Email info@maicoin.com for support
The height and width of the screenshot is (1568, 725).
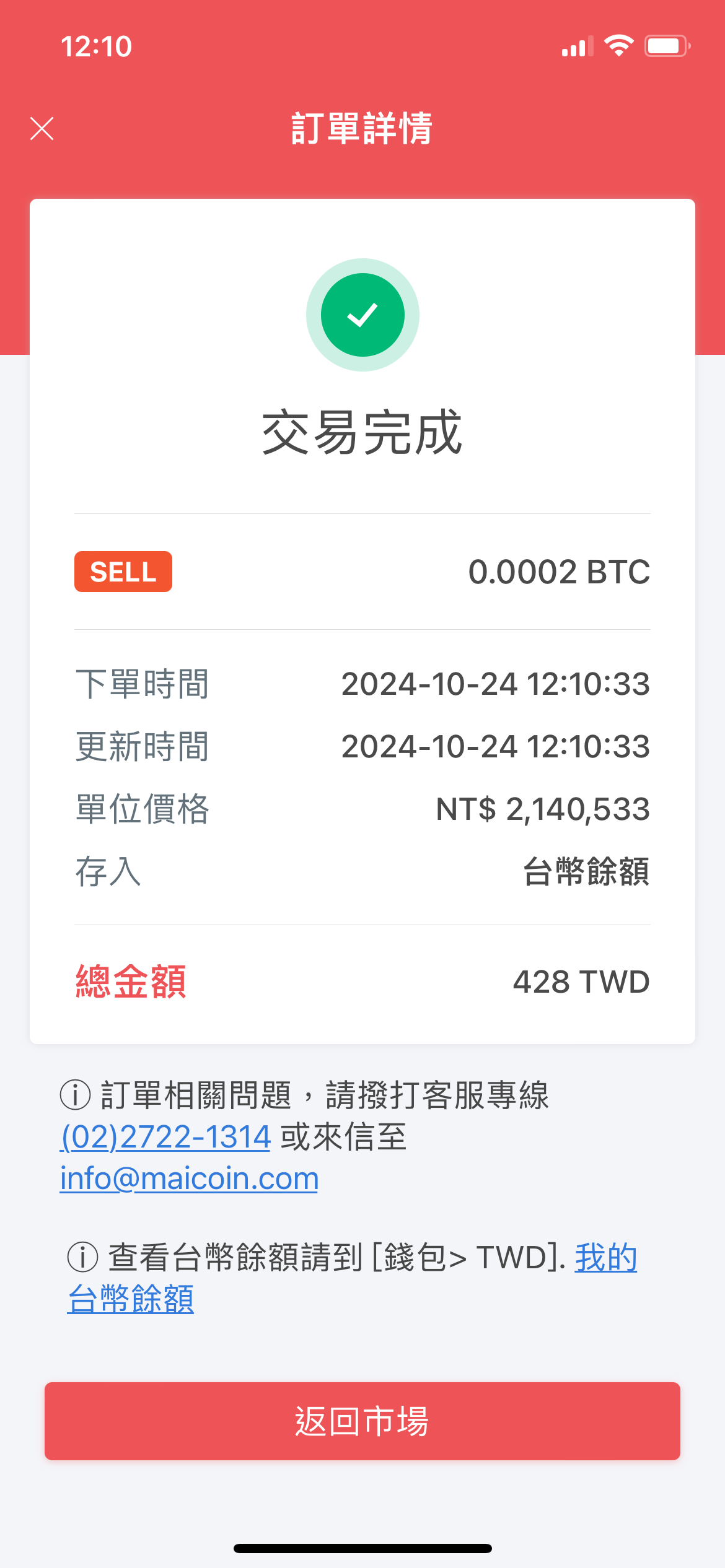189,1178
